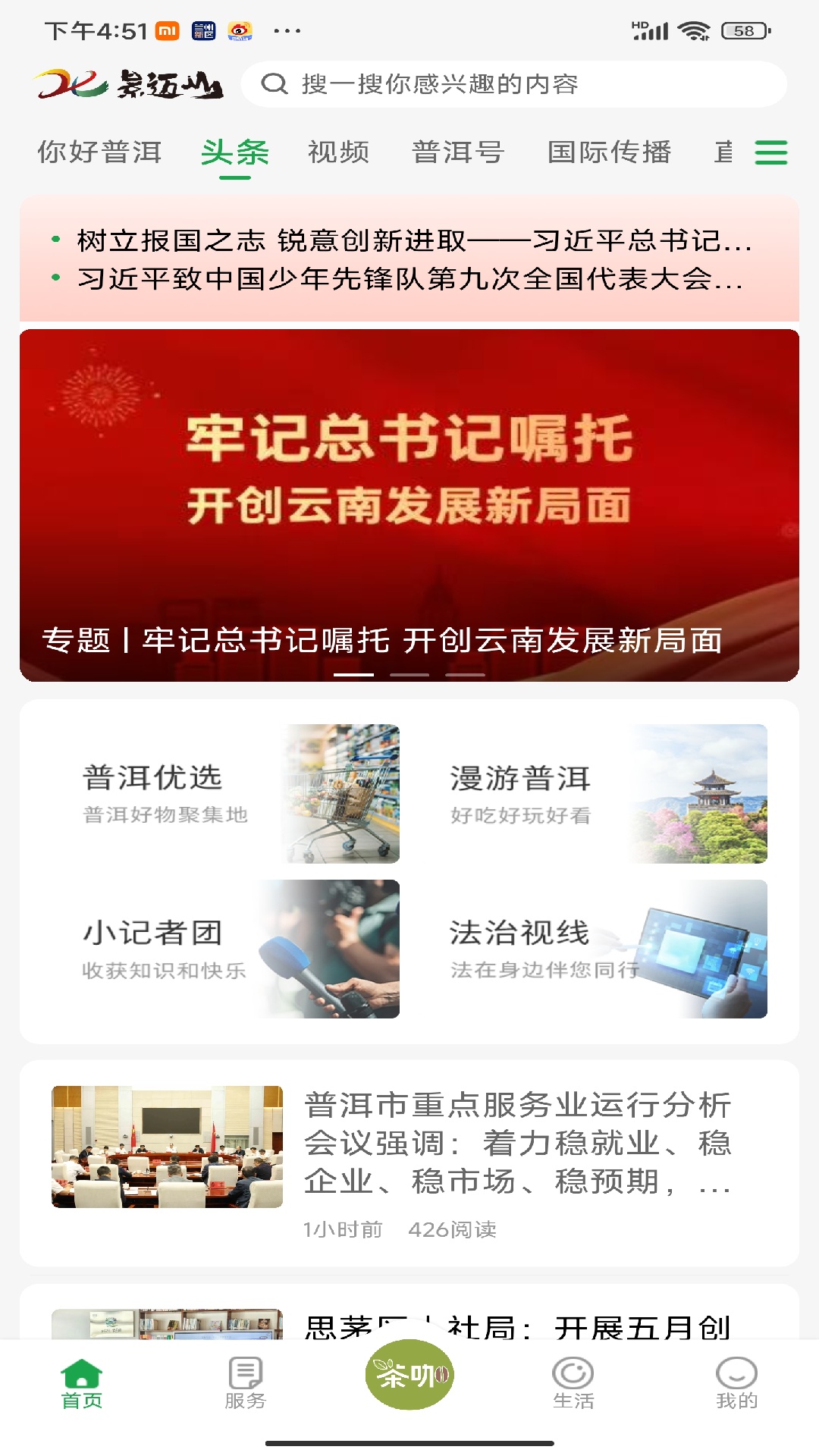Open the headline 习近平致中国少年先锋队

pyautogui.click(x=409, y=279)
